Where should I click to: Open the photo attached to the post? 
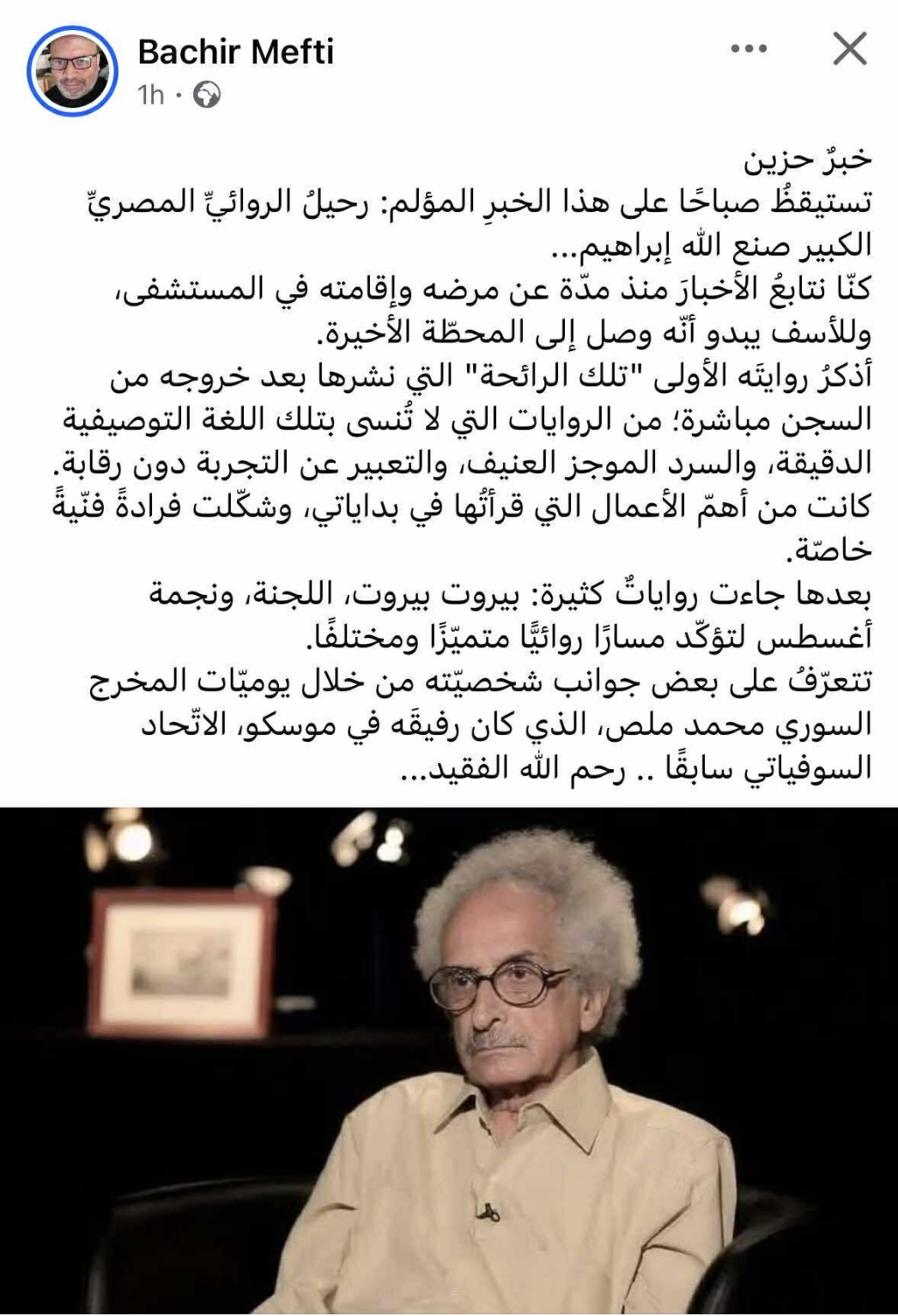coord(449,1060)
